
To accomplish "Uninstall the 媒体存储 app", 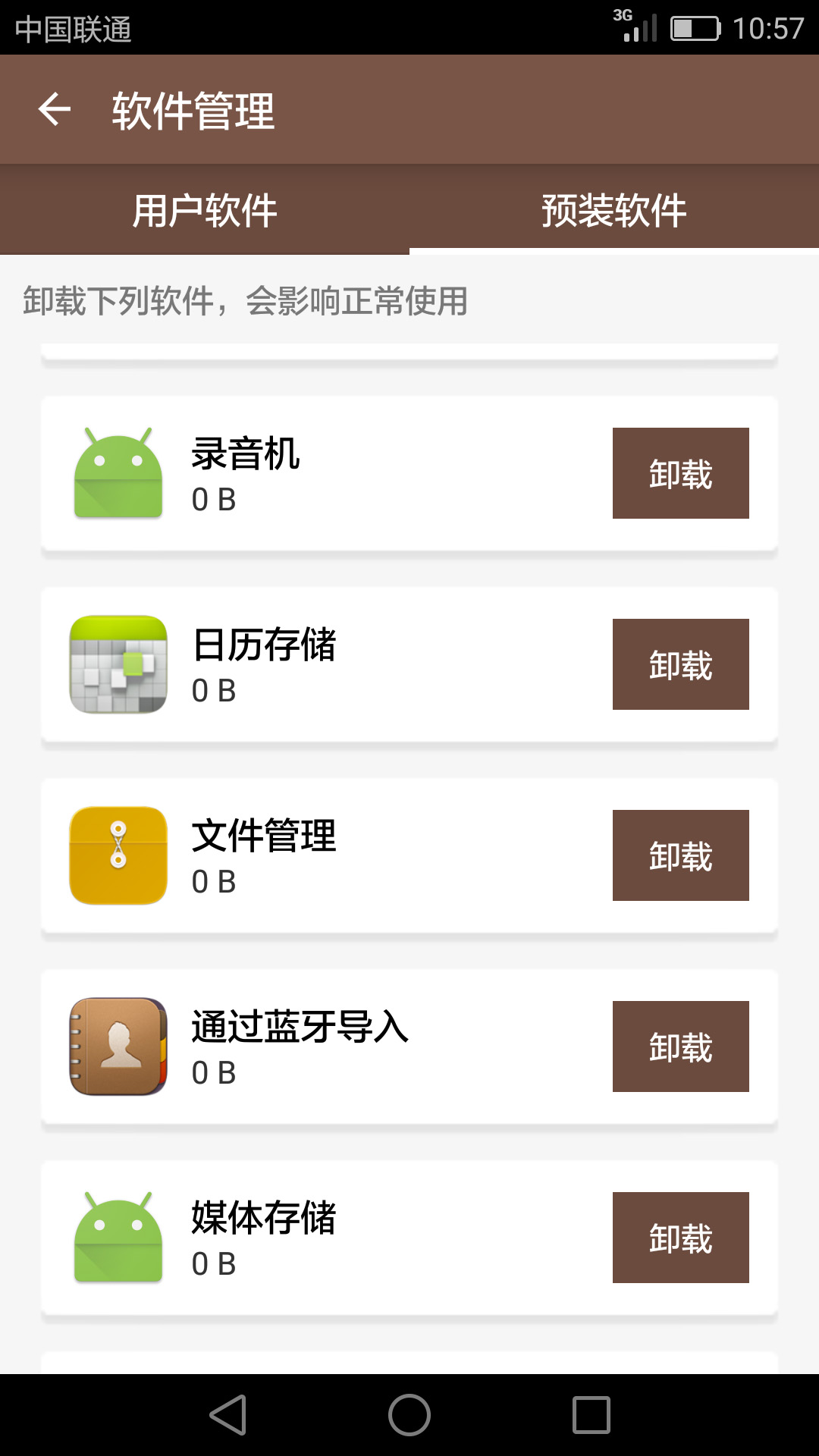I will tap(680, 1238).
